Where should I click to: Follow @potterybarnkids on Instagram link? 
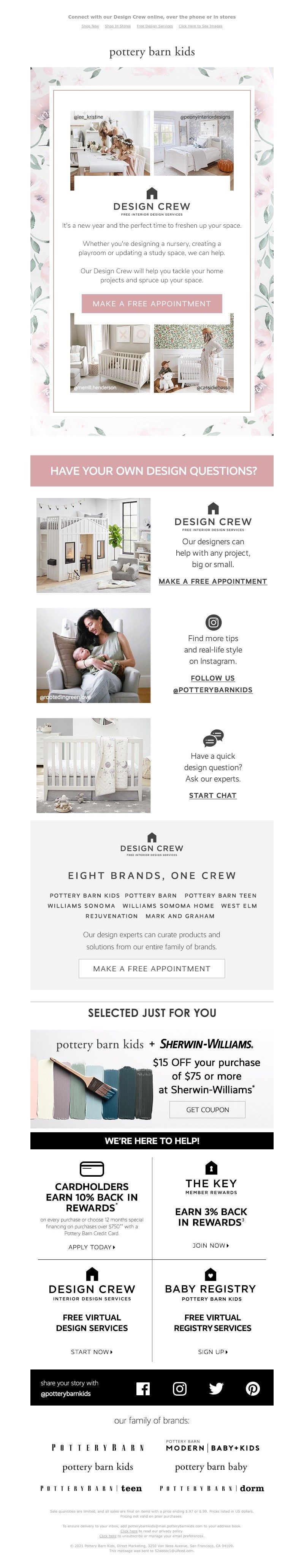[x=213, y=684]
